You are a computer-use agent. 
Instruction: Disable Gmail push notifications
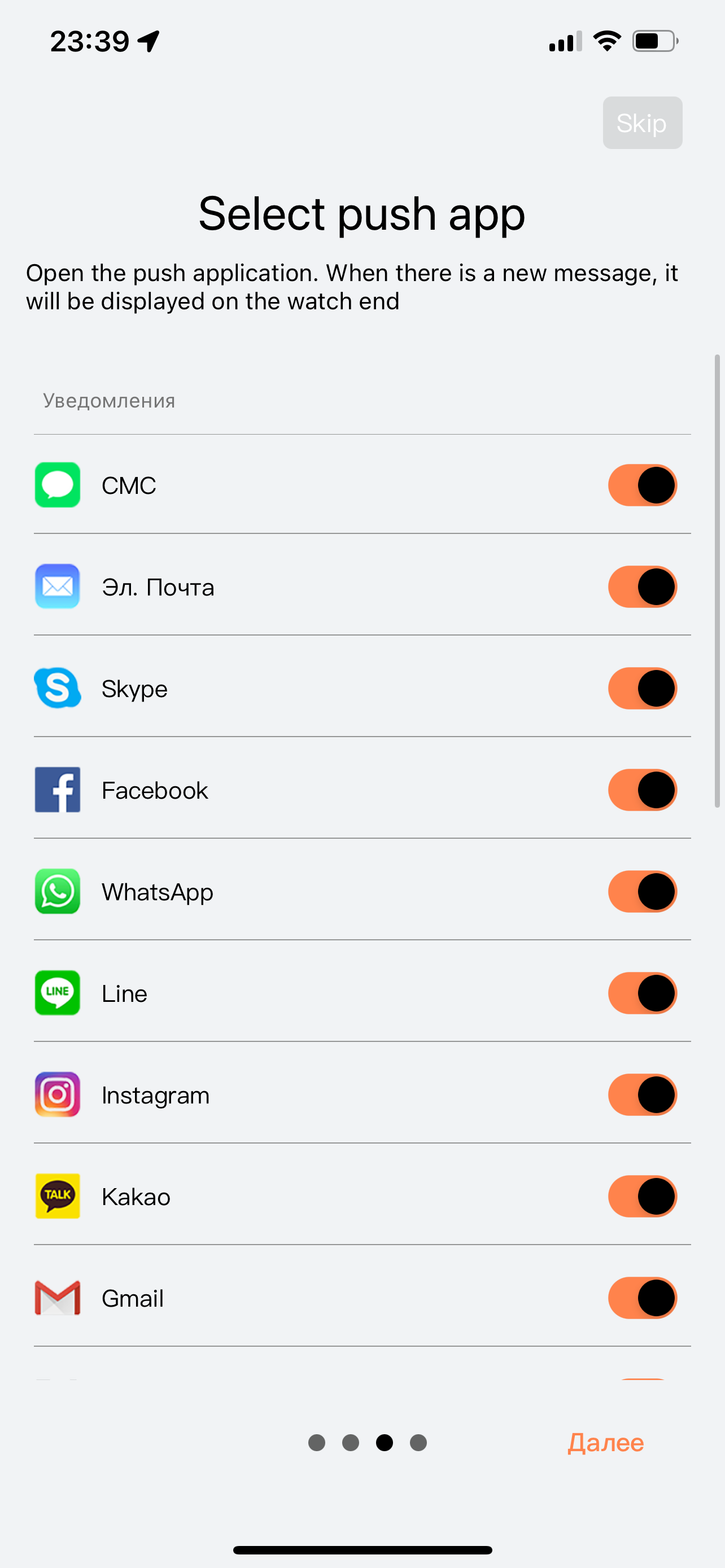641,1298
